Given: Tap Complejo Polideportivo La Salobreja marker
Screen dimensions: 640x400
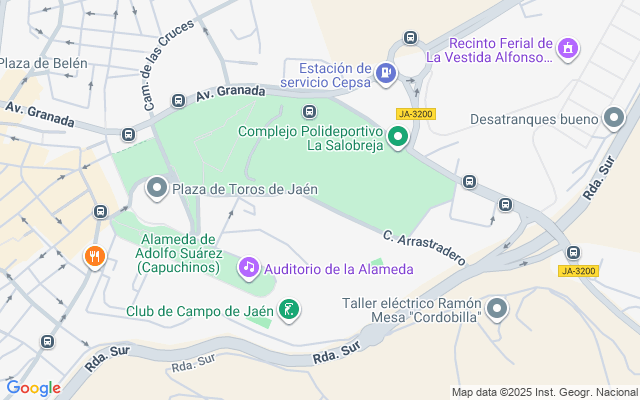Looking at the screenshot, I should click(398, 137).
